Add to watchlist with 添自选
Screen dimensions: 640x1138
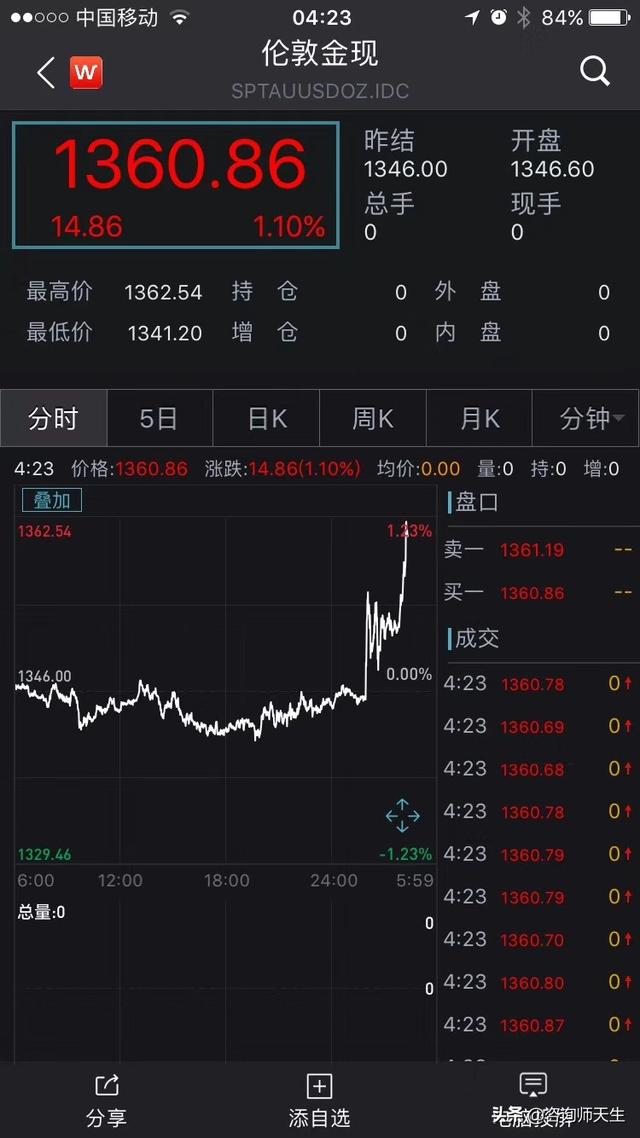[319, 1100]
